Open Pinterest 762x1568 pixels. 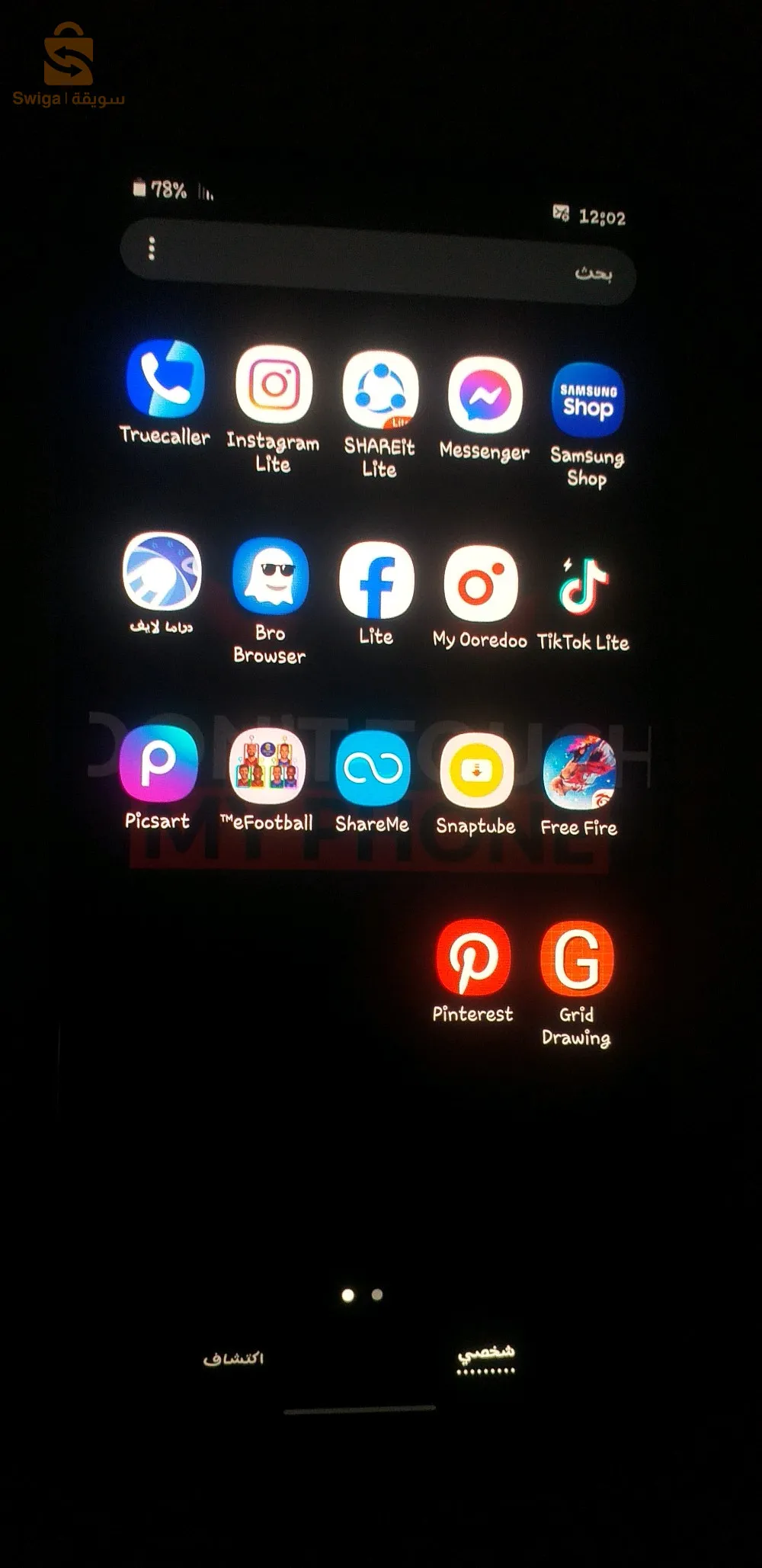(473, 958)
